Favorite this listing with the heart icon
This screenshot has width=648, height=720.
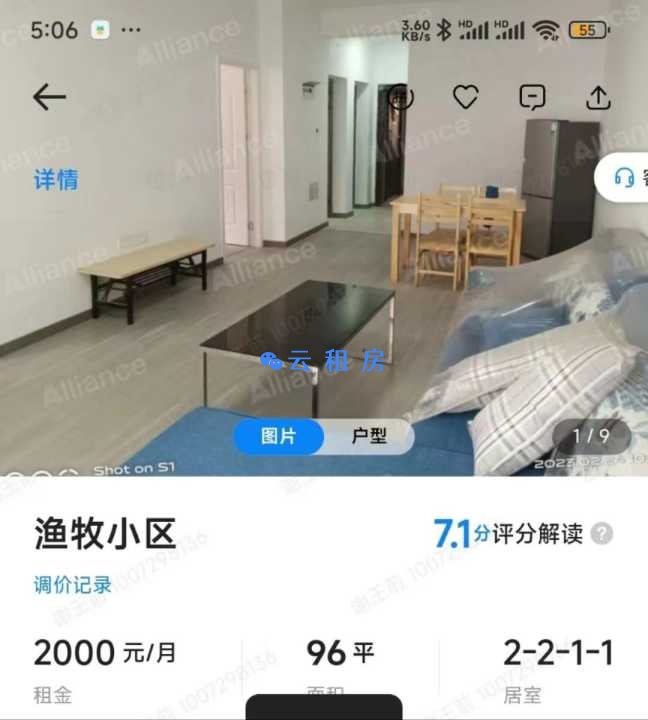click(x=466, y=97)
